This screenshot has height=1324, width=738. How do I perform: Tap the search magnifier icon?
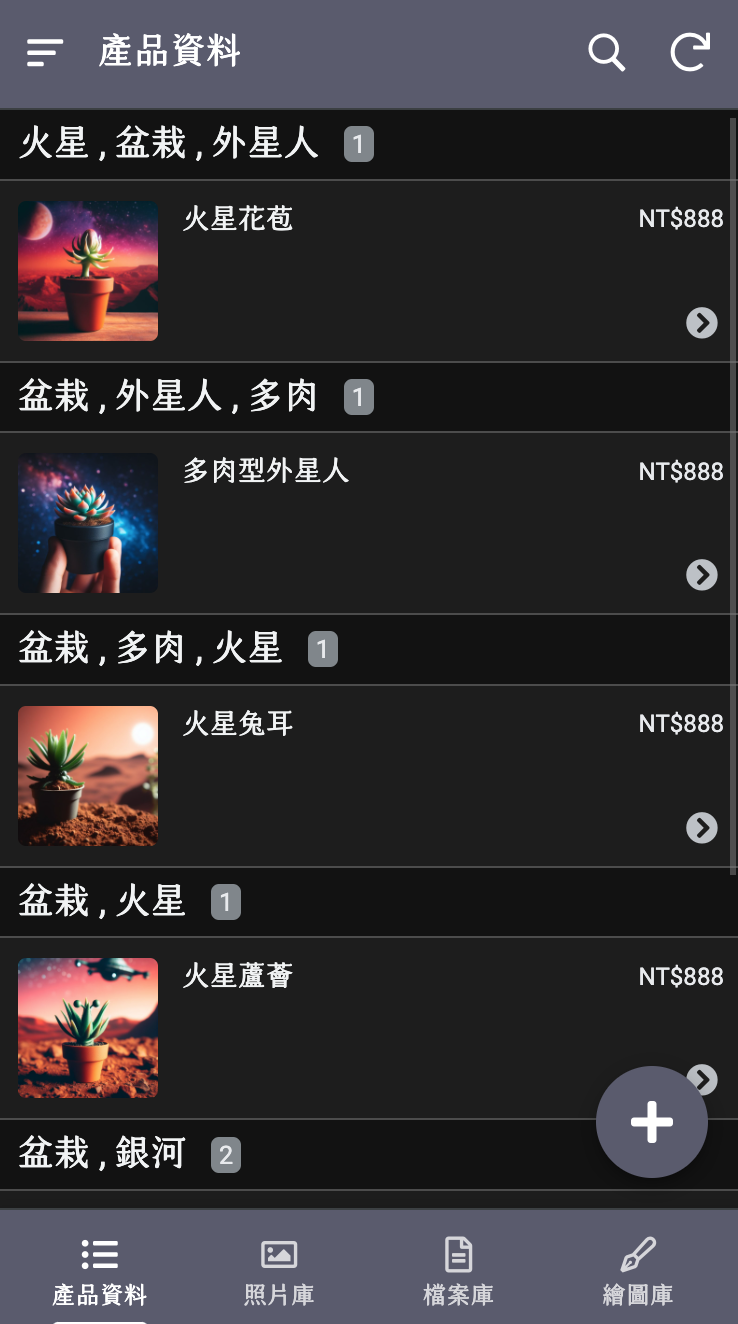pyautogui.click(x=606, y=52)
